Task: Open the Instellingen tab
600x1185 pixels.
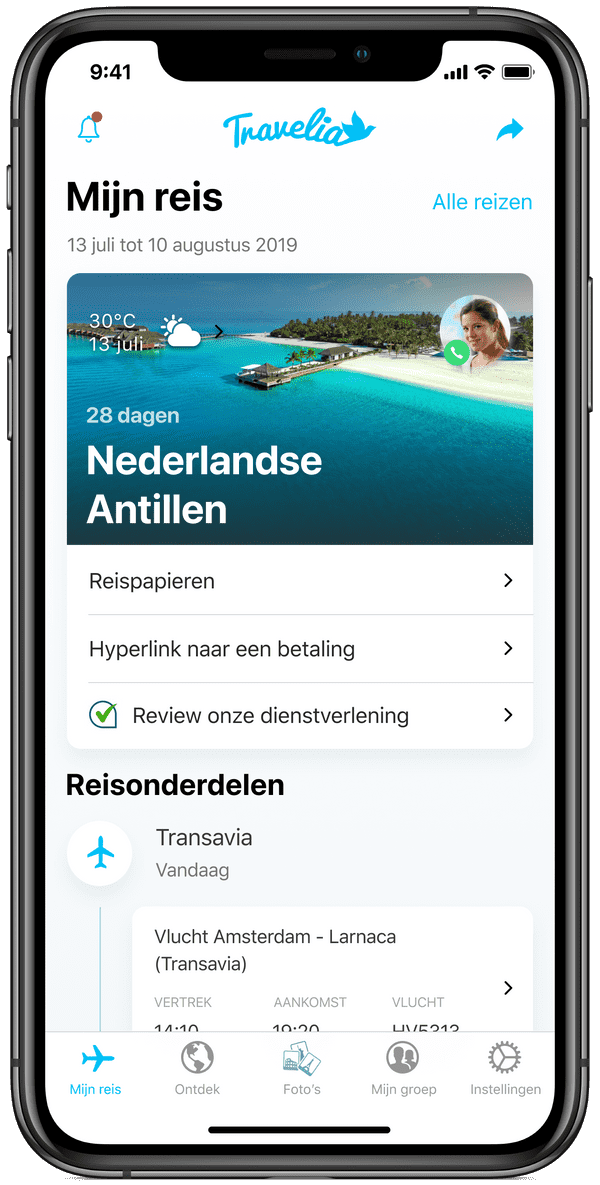Action: point(505,1068)
